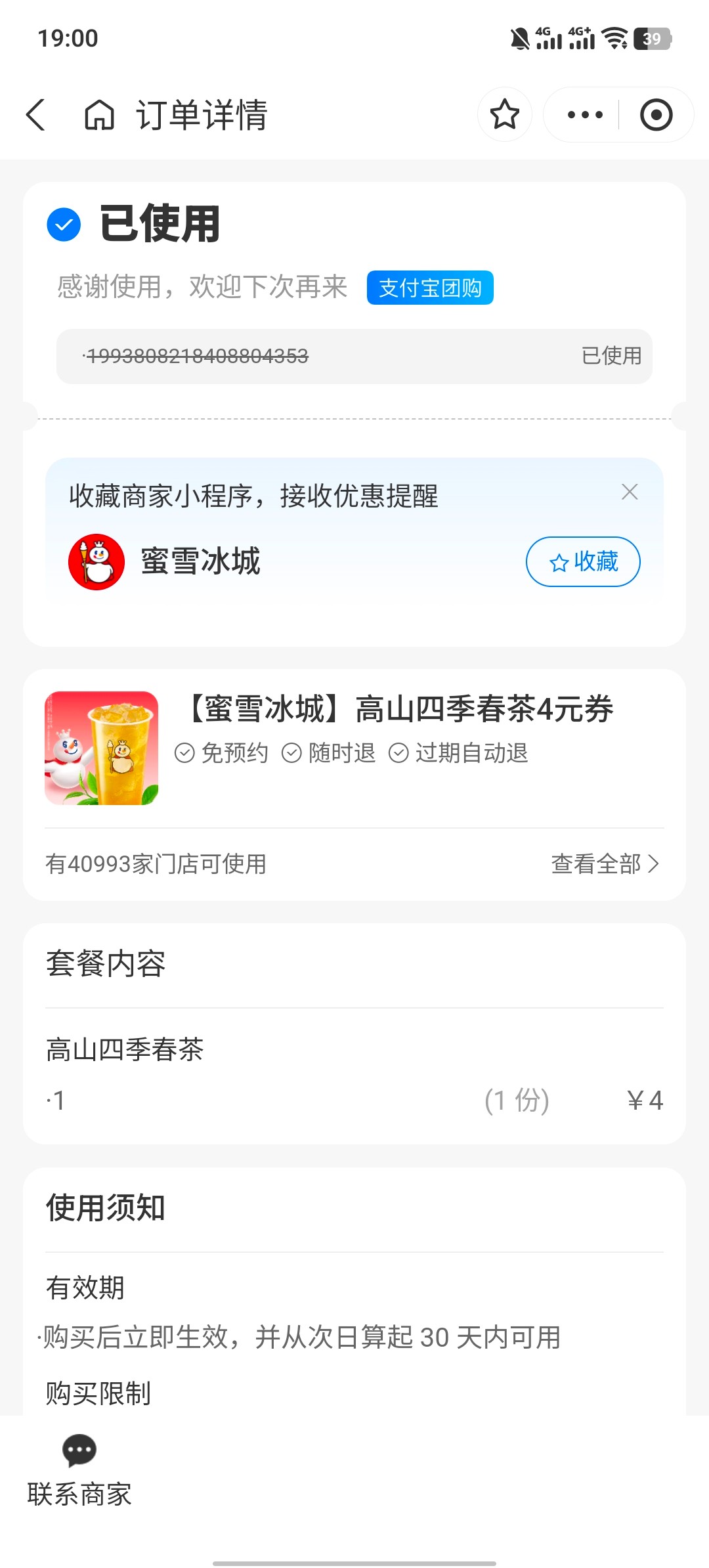Tap the 收藏 button for 蜜雪冰城

[x=583, y=561]
